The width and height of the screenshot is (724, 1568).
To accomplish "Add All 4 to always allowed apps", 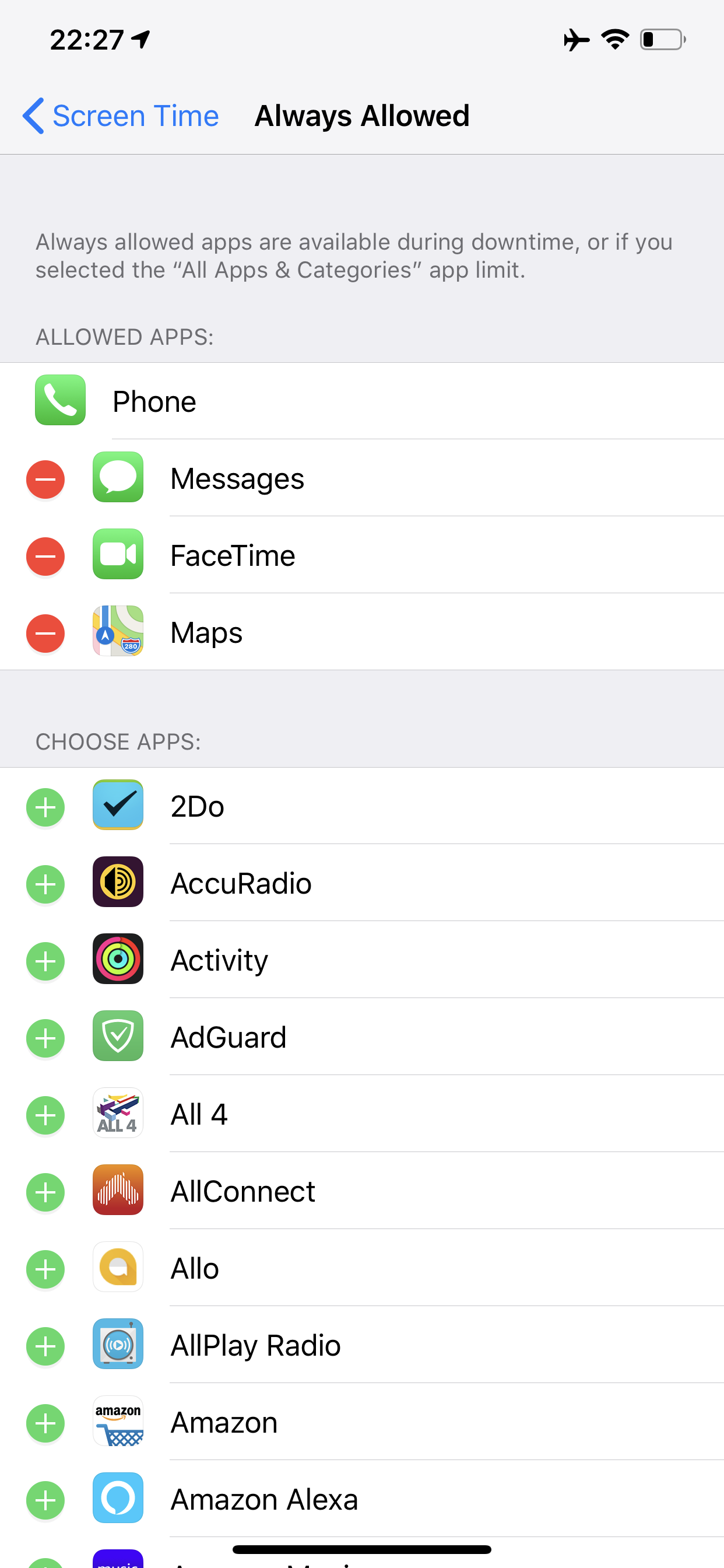I will coord(45,1115).
